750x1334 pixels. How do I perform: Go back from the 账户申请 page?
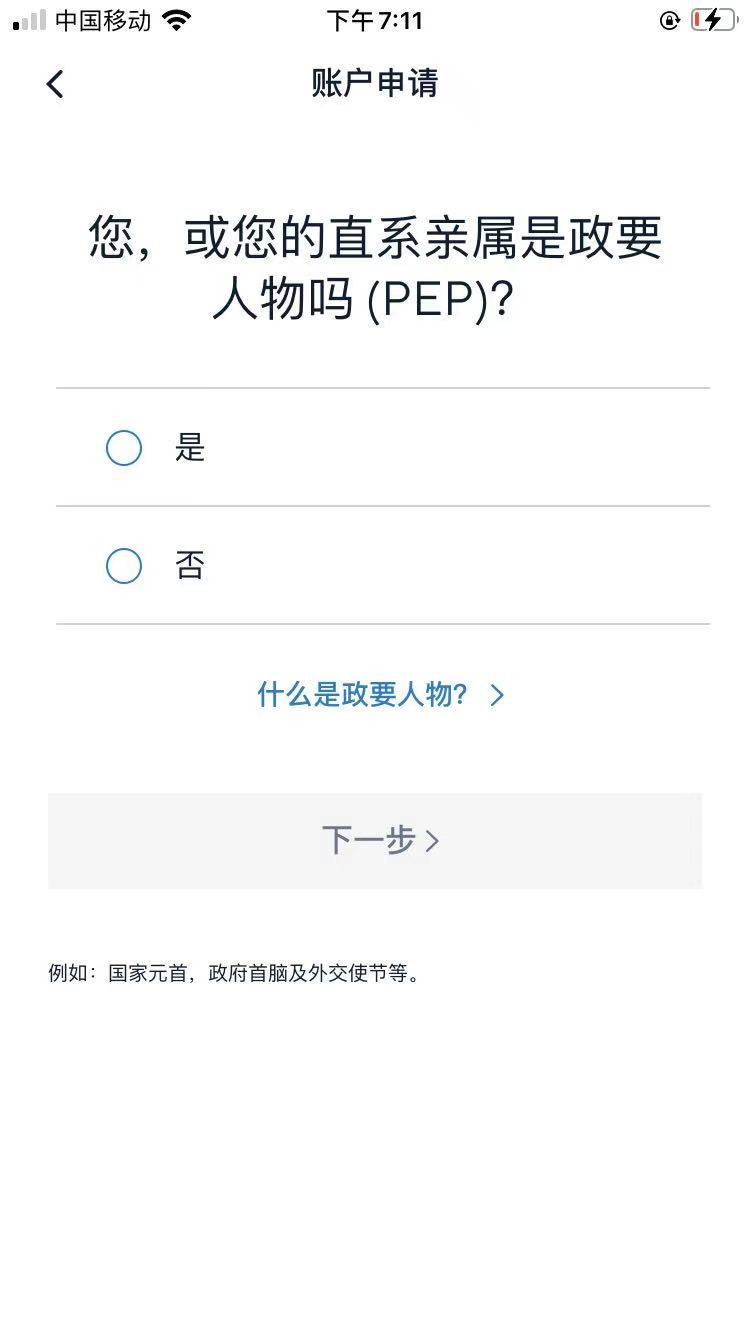tap(55, 84)
